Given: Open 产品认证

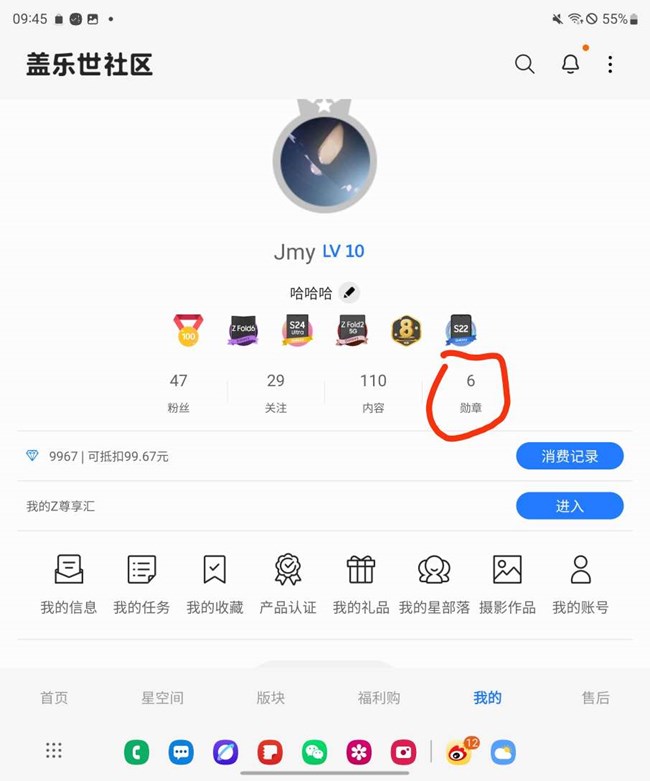Looking at the screenshot, I should tap(288, 583).
